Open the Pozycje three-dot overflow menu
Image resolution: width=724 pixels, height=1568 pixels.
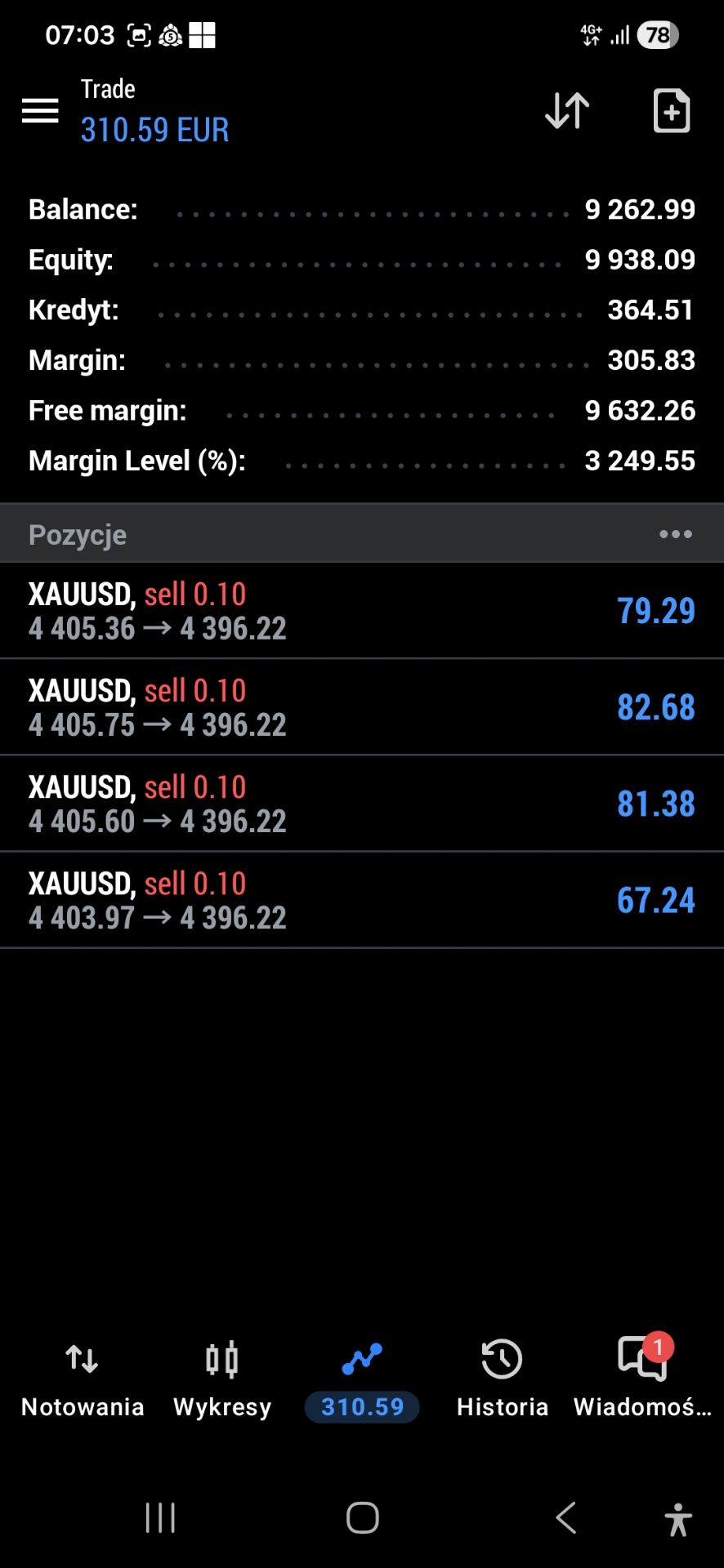676,534
